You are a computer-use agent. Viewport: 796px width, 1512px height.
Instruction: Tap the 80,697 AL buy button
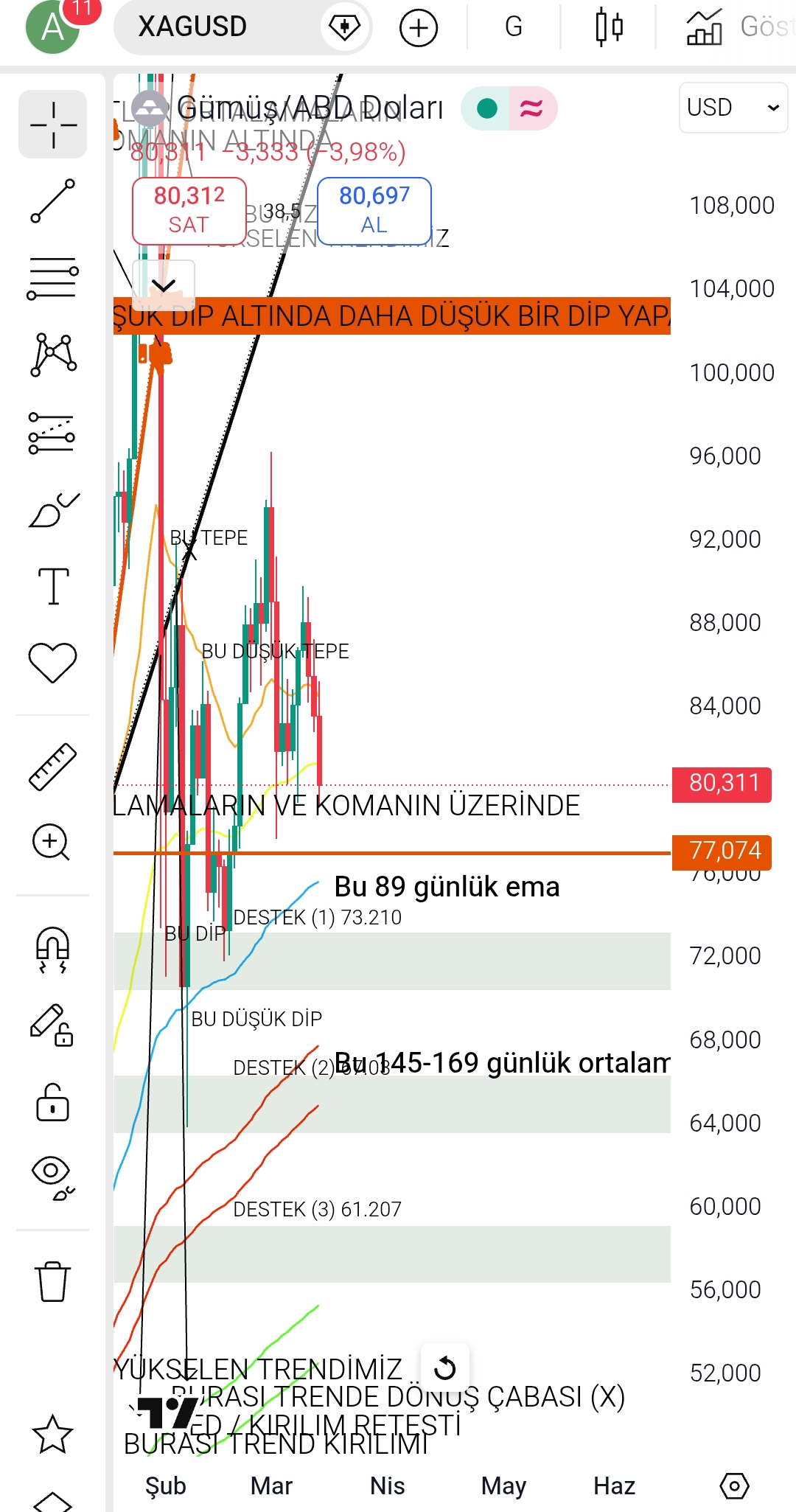[x=374, y=210]
